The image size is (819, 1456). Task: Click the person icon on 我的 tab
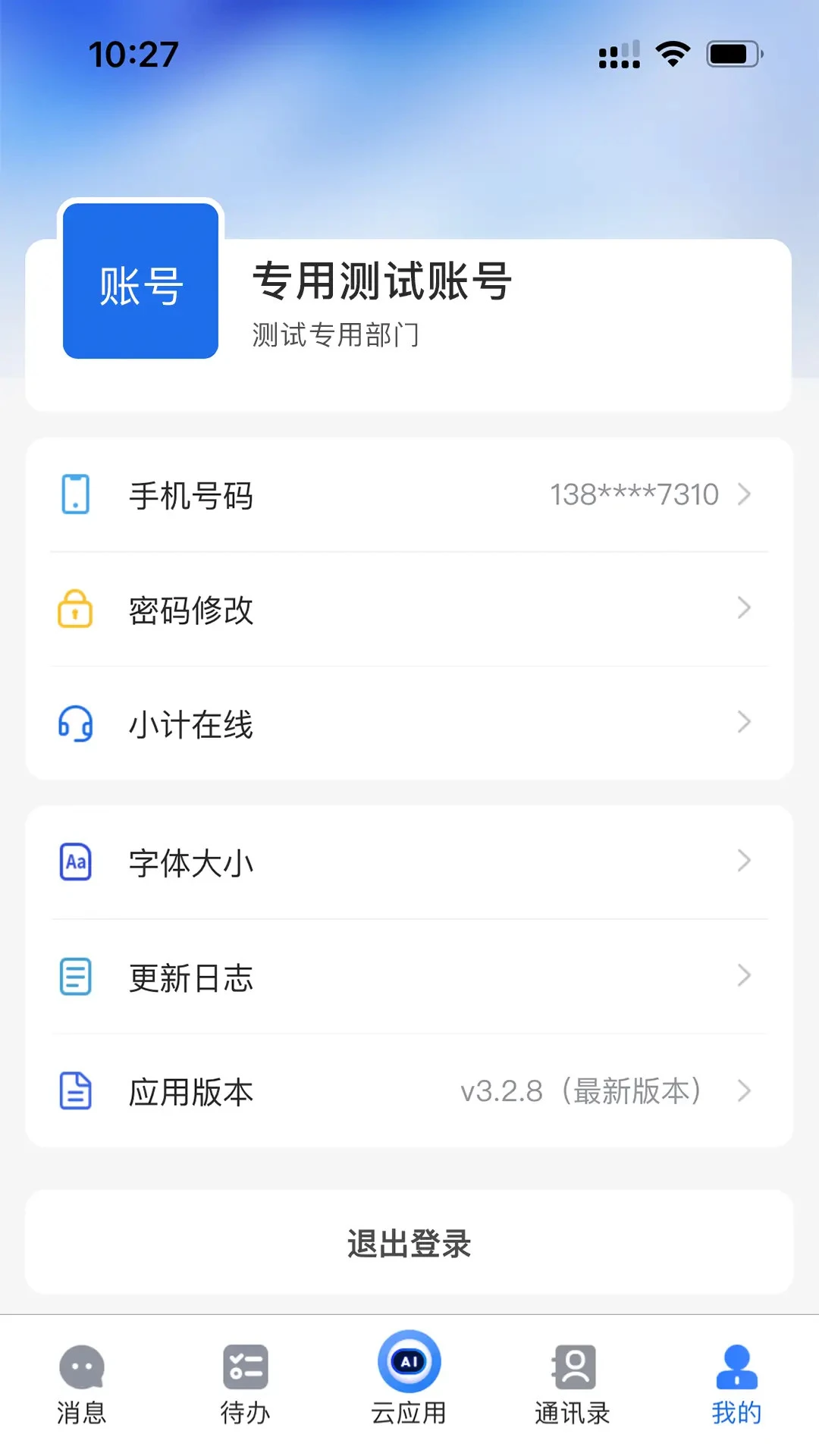coord(736,1365)
